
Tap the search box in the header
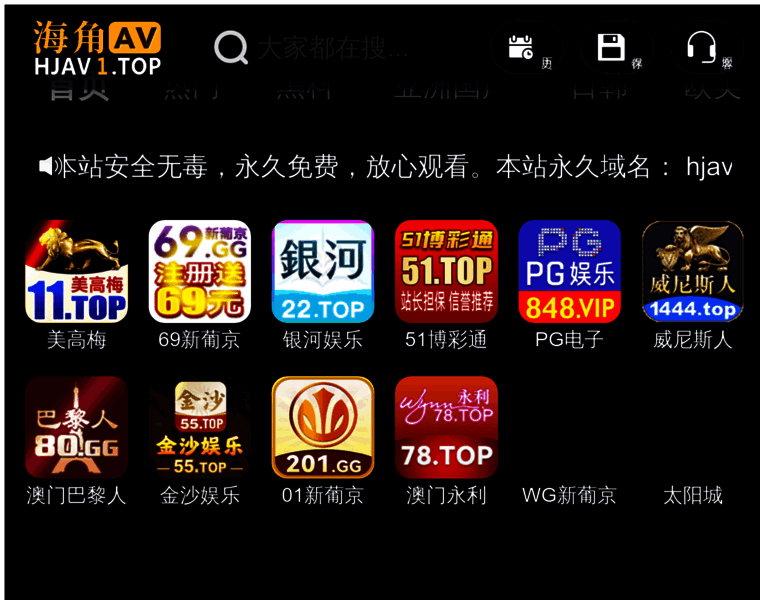[332, 47]
